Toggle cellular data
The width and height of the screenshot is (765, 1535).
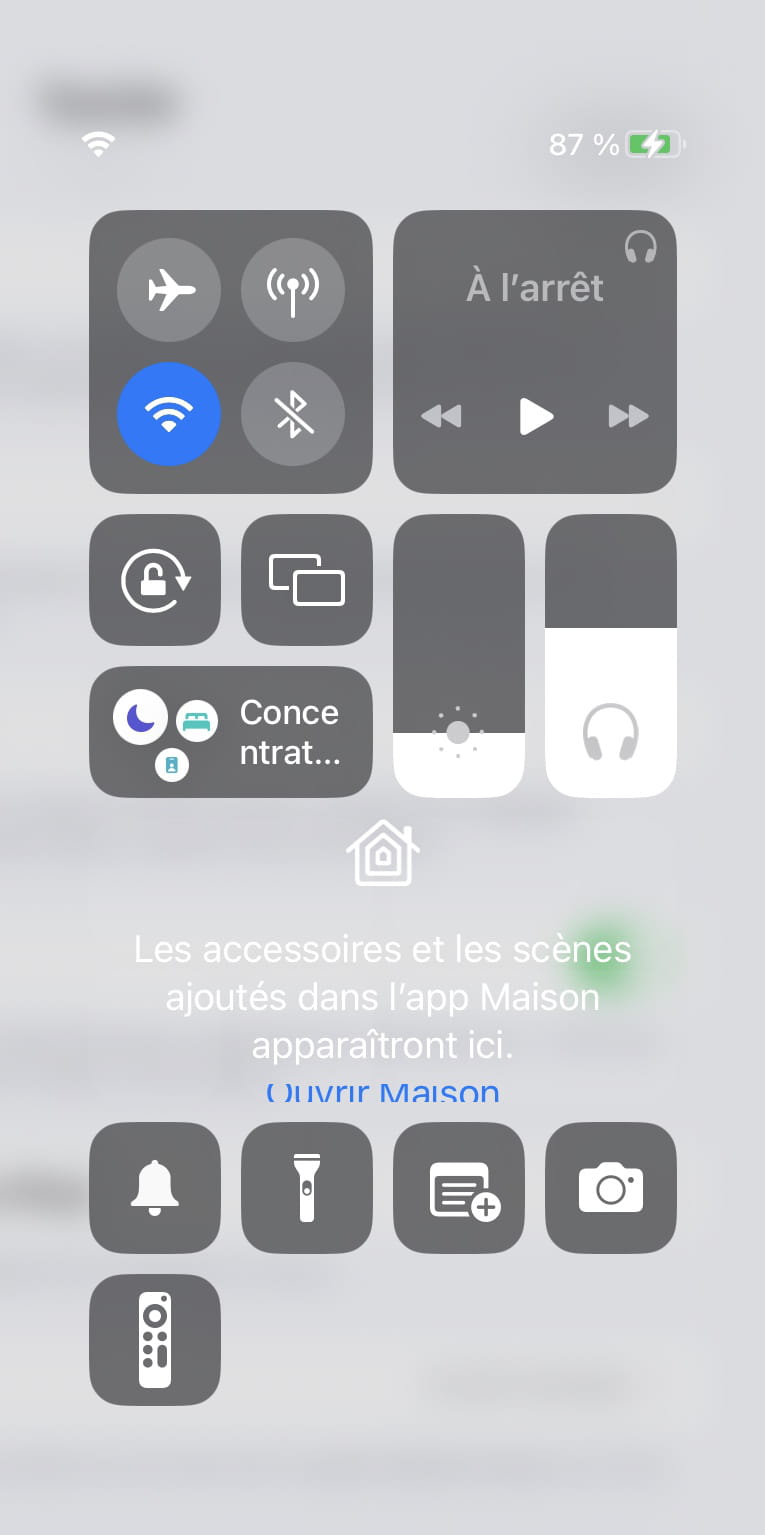293,290
